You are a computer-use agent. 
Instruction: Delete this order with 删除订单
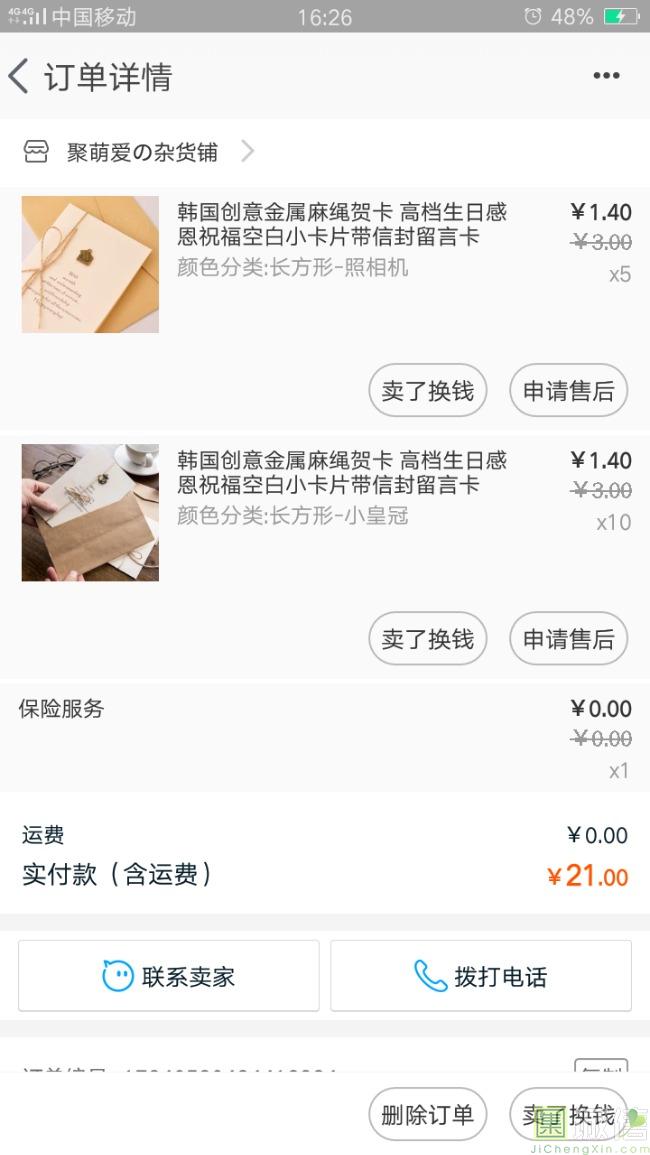pos(427,1115)
